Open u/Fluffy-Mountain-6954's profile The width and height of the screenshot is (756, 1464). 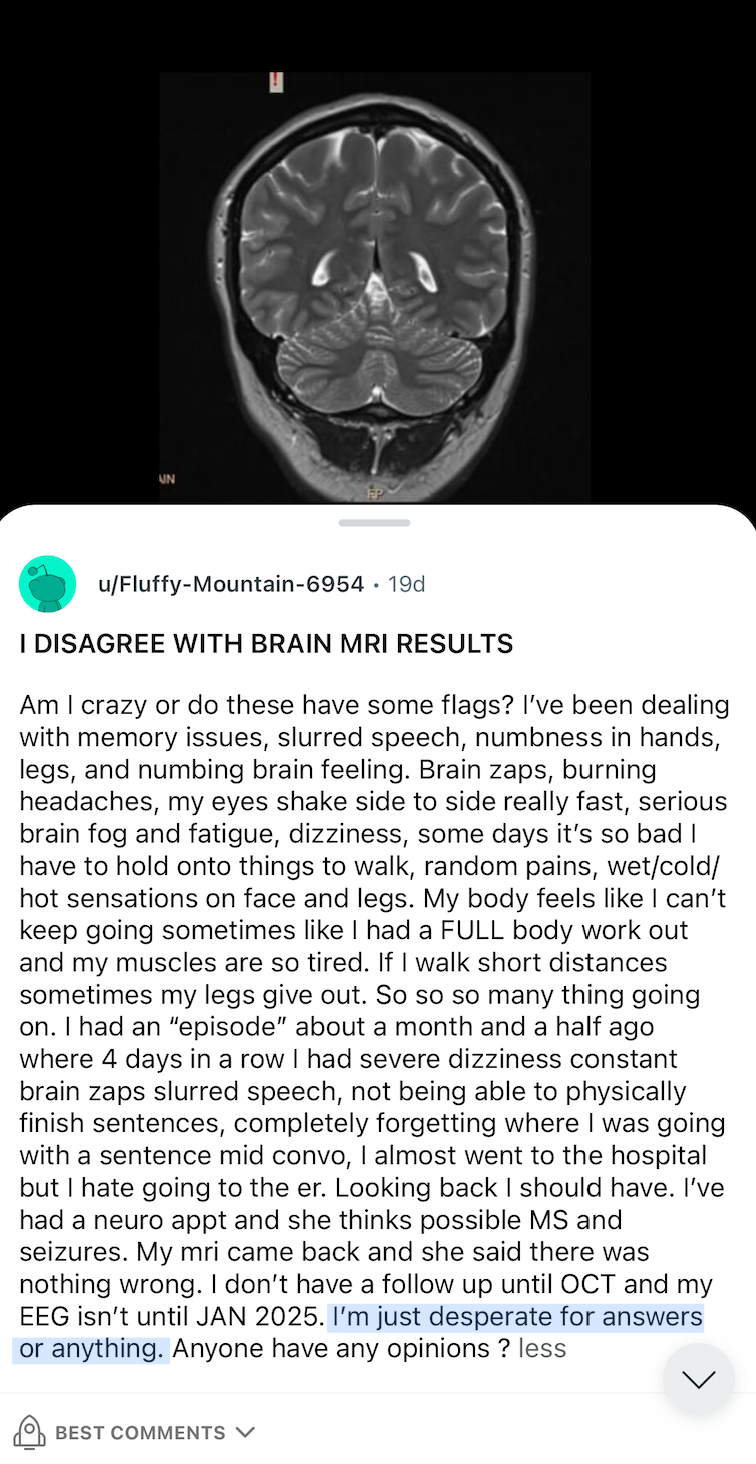click(x=230, y=584)
